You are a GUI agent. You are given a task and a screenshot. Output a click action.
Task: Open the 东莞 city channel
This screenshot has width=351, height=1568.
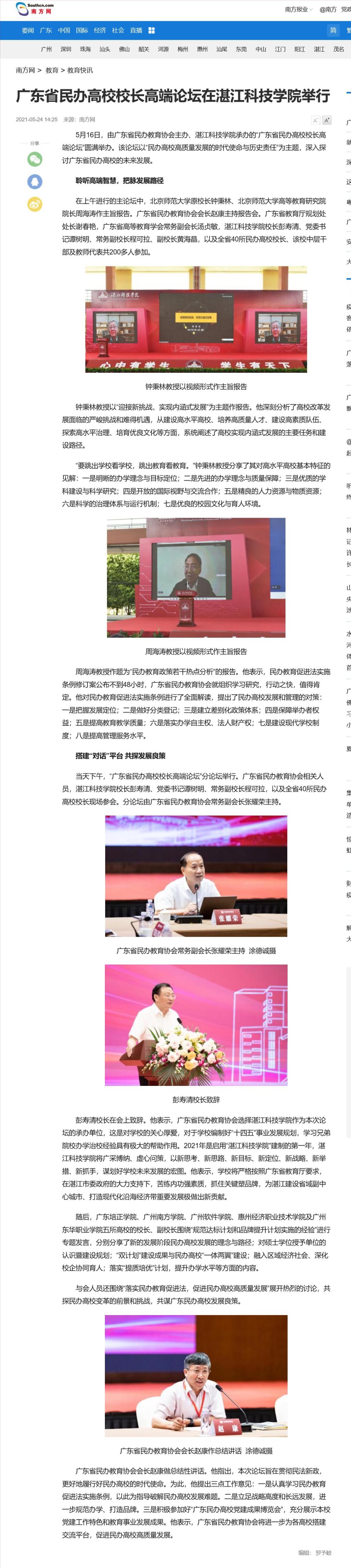pos(241,49)
